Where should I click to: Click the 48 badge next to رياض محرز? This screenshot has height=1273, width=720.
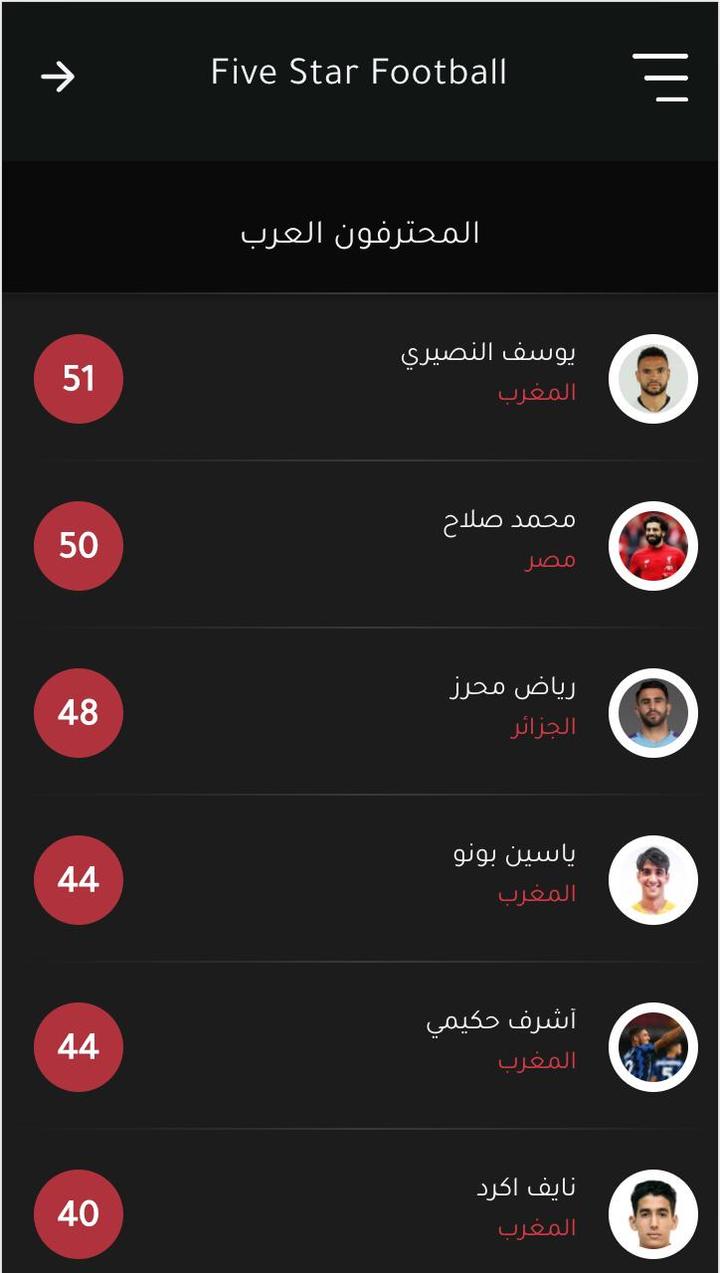click(78, 713)
